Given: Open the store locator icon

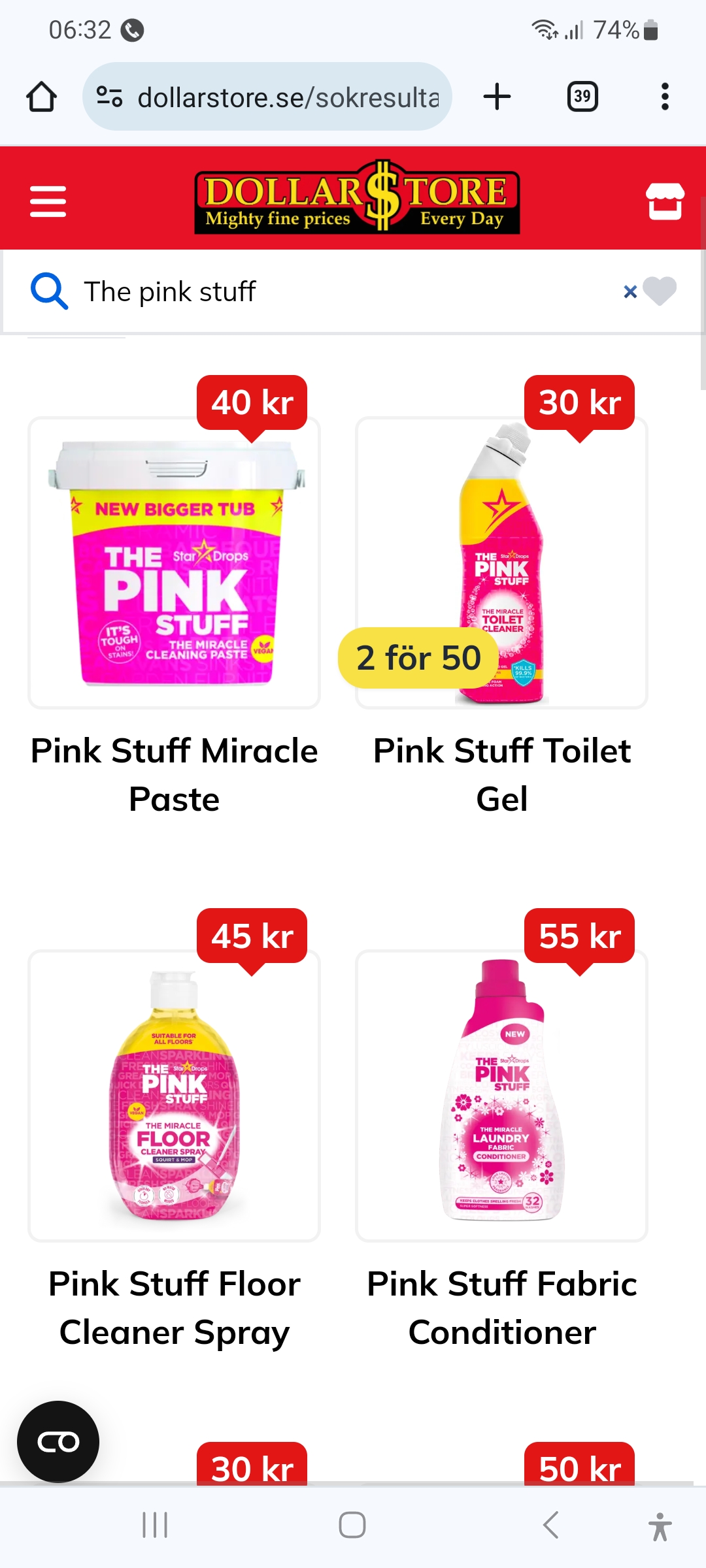Looking at the screenshot, I should click(665, 201).
